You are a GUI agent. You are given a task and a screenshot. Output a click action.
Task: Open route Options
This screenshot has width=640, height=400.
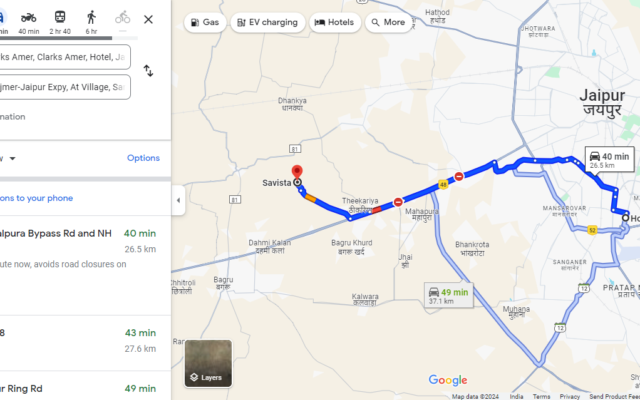click(143, 158)
